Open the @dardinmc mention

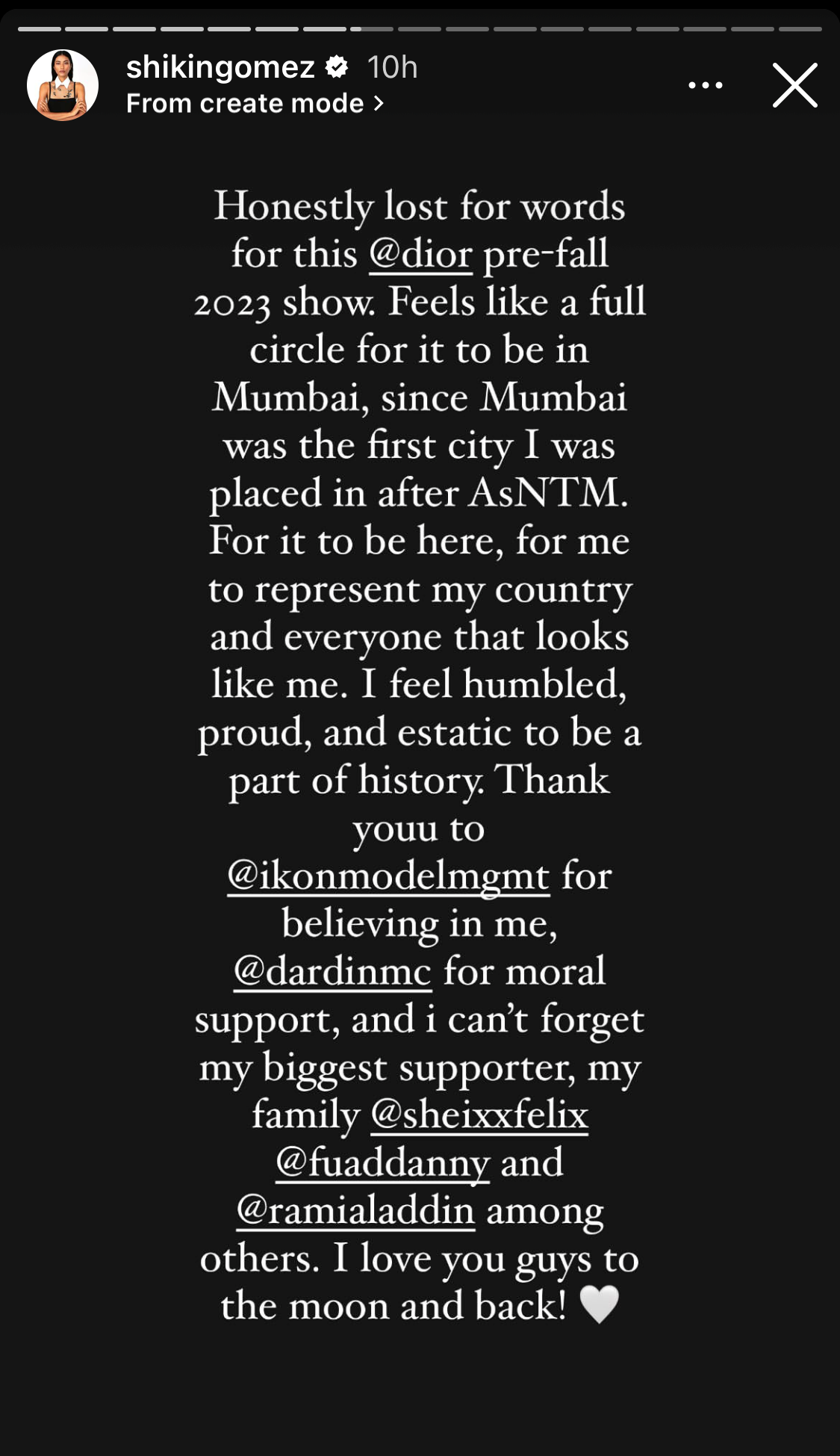[332, 971]
